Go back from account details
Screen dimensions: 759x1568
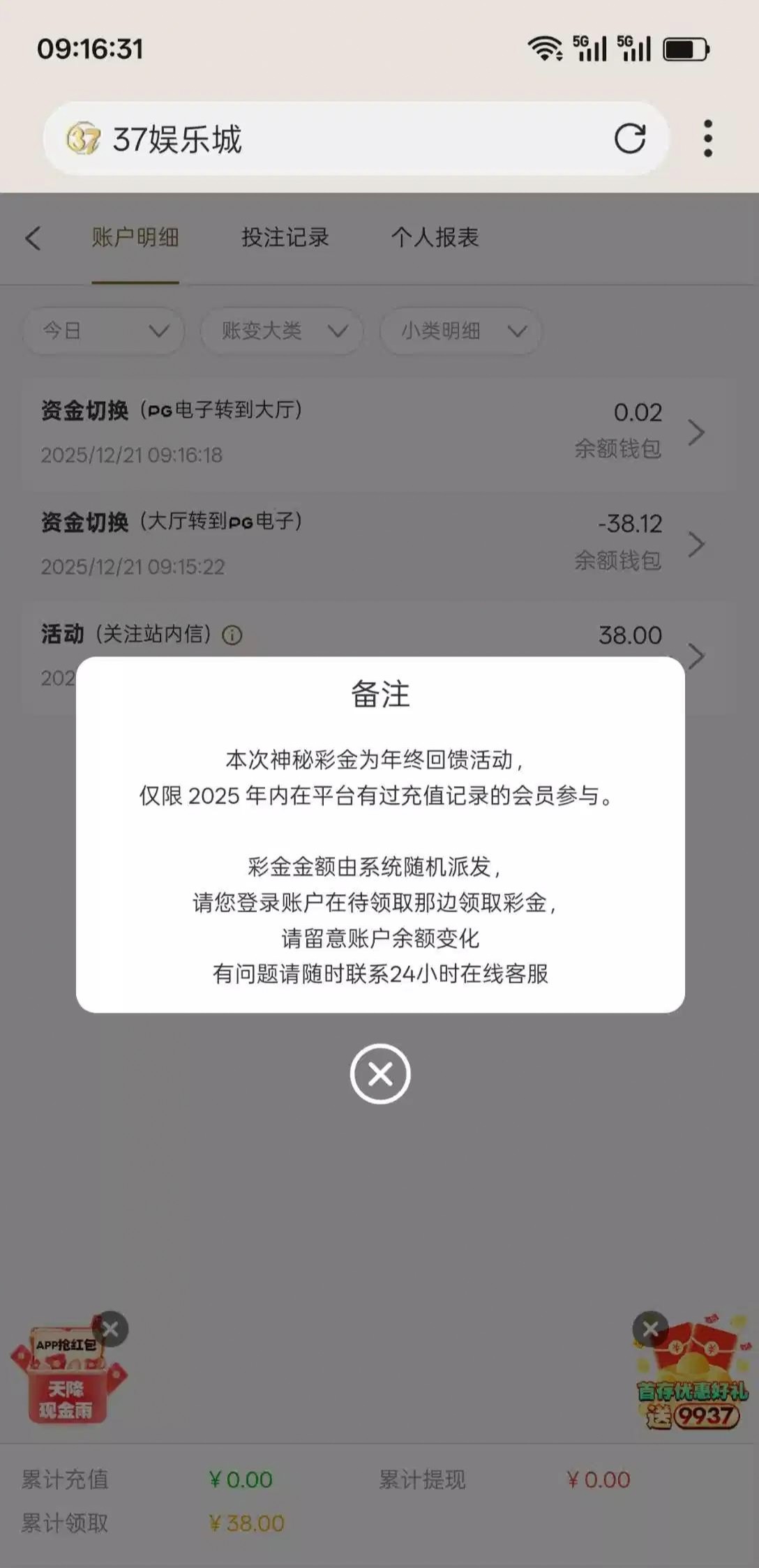click(x=33, y=238)
